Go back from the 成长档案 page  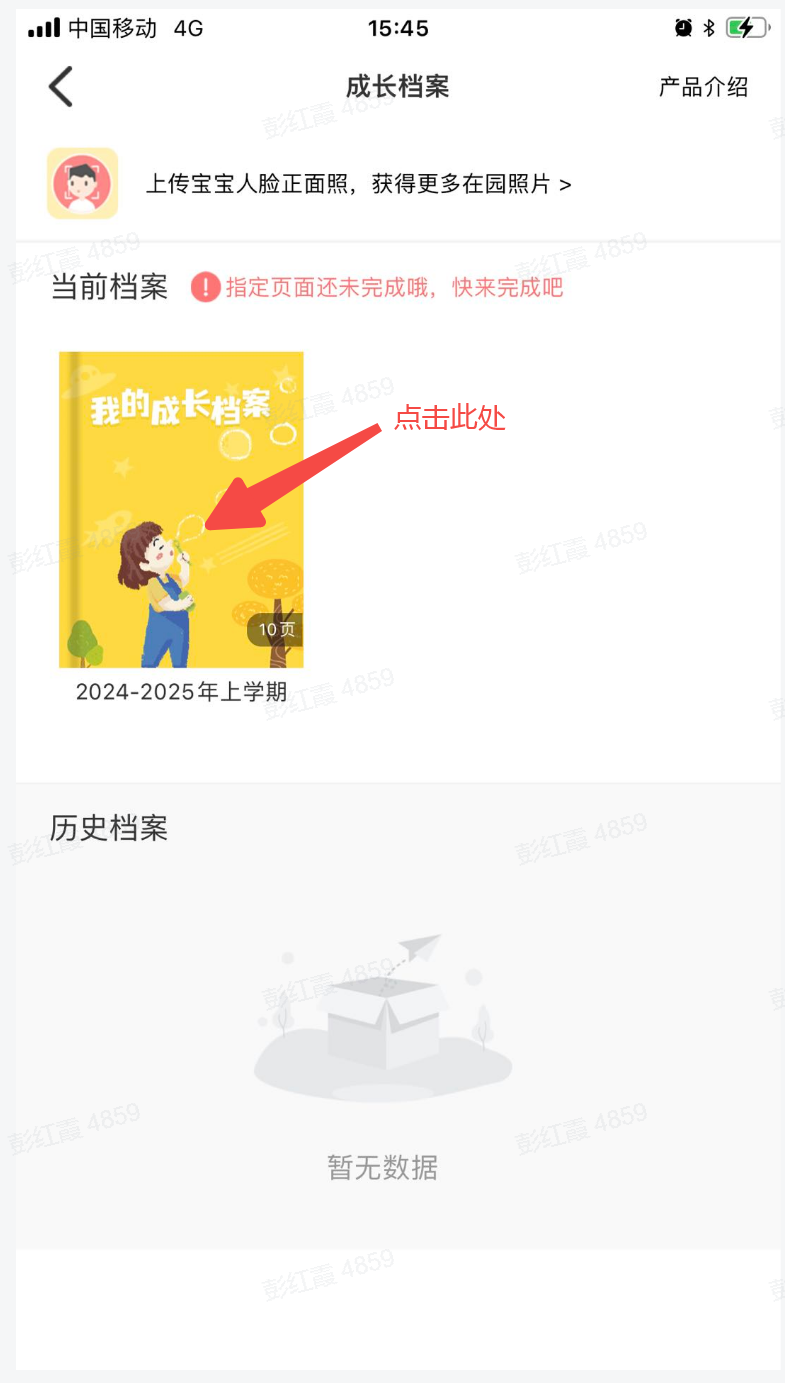tap(61, 87)
